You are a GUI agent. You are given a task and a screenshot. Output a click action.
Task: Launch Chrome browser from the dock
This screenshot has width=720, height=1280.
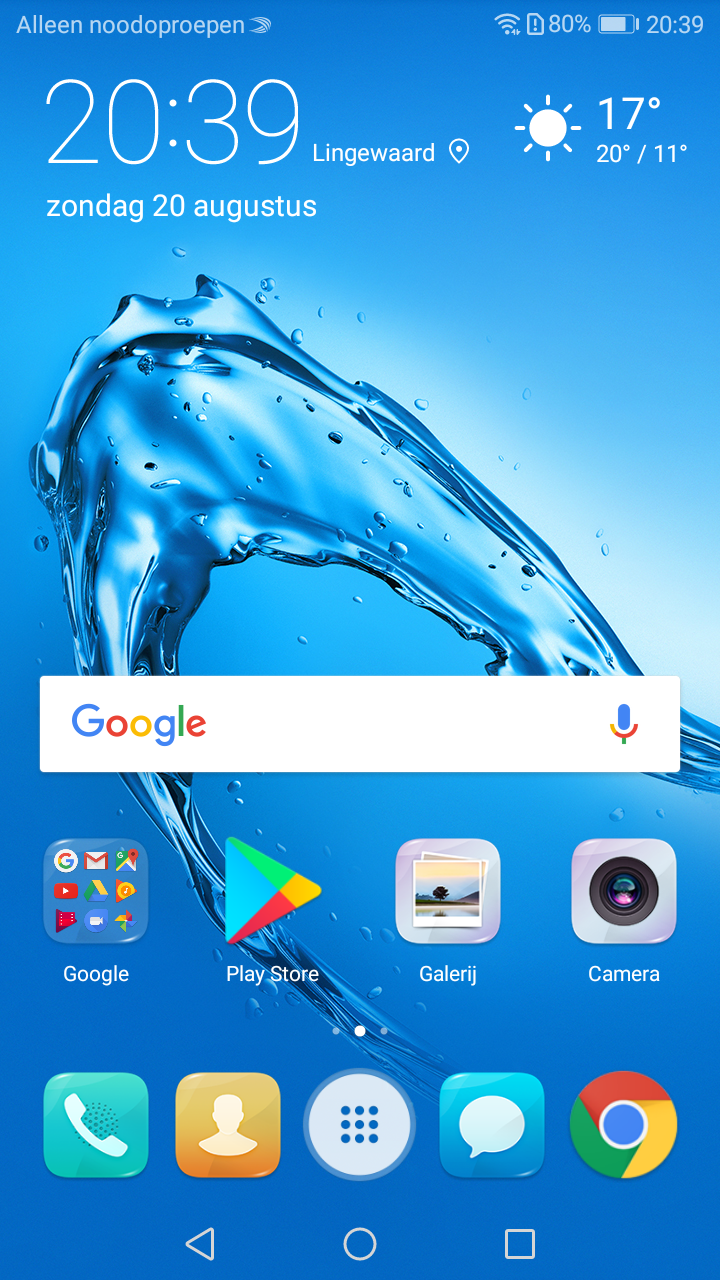(x=624, y=1125)
